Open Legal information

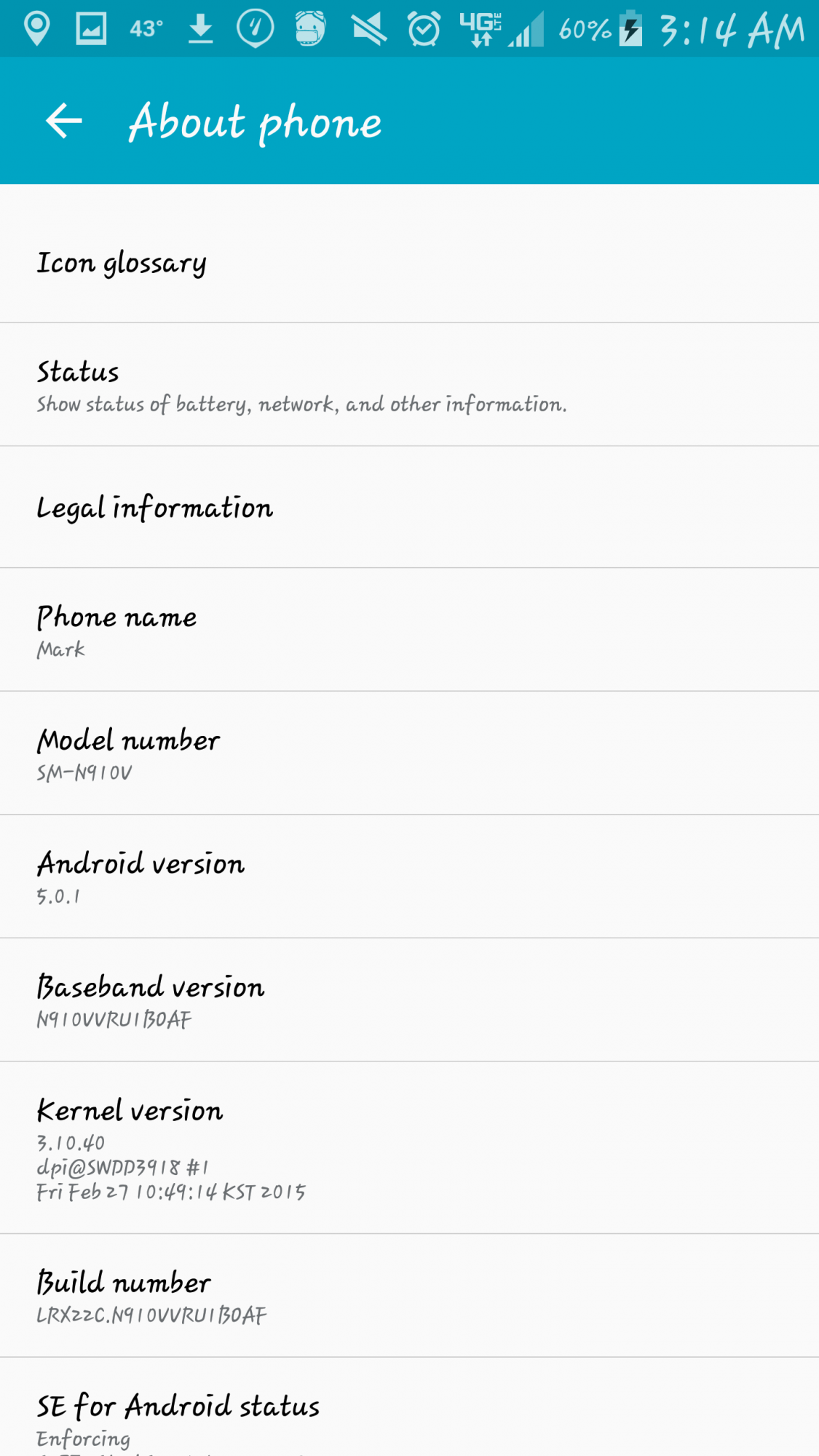[x=409, y=507]
